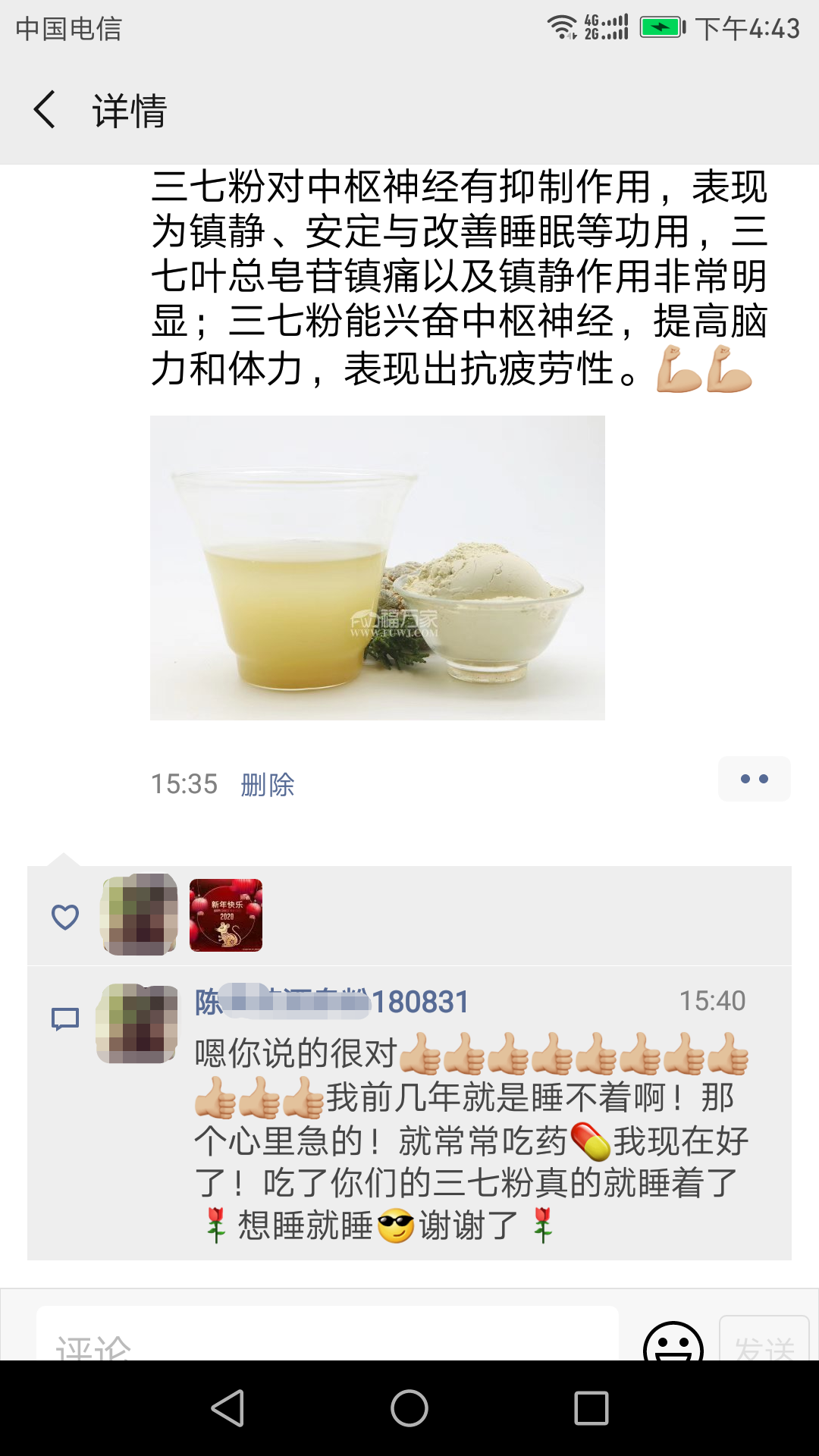Show recent apps via the square button

click(591, 1408)
